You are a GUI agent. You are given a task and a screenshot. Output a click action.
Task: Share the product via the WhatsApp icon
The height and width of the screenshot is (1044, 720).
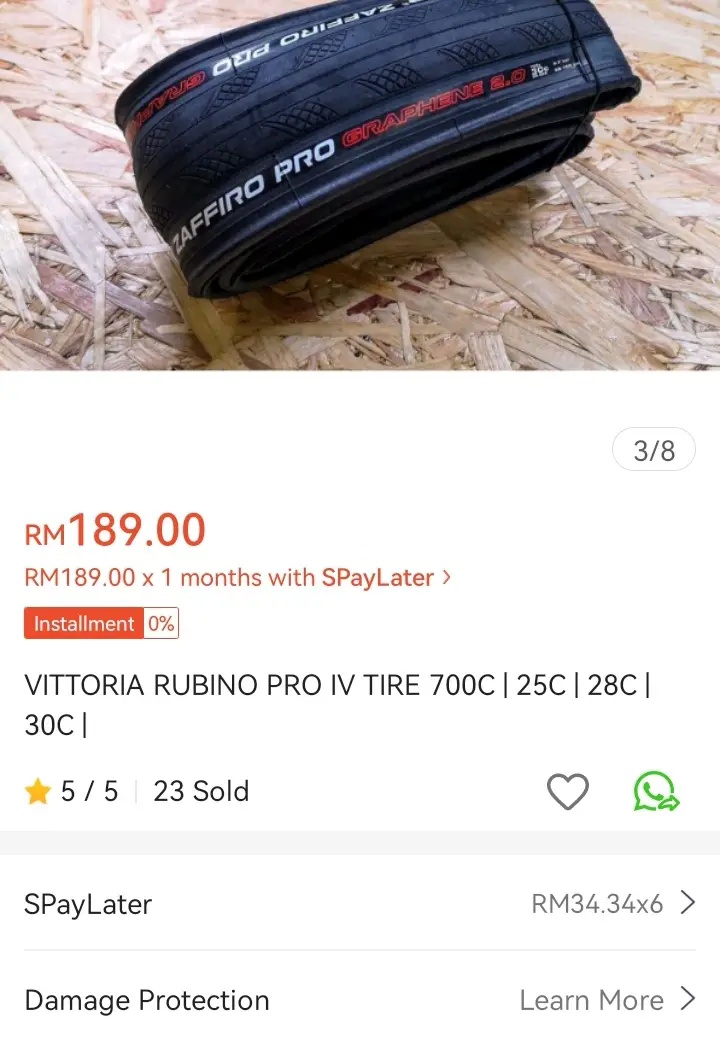tap(656, 792)
